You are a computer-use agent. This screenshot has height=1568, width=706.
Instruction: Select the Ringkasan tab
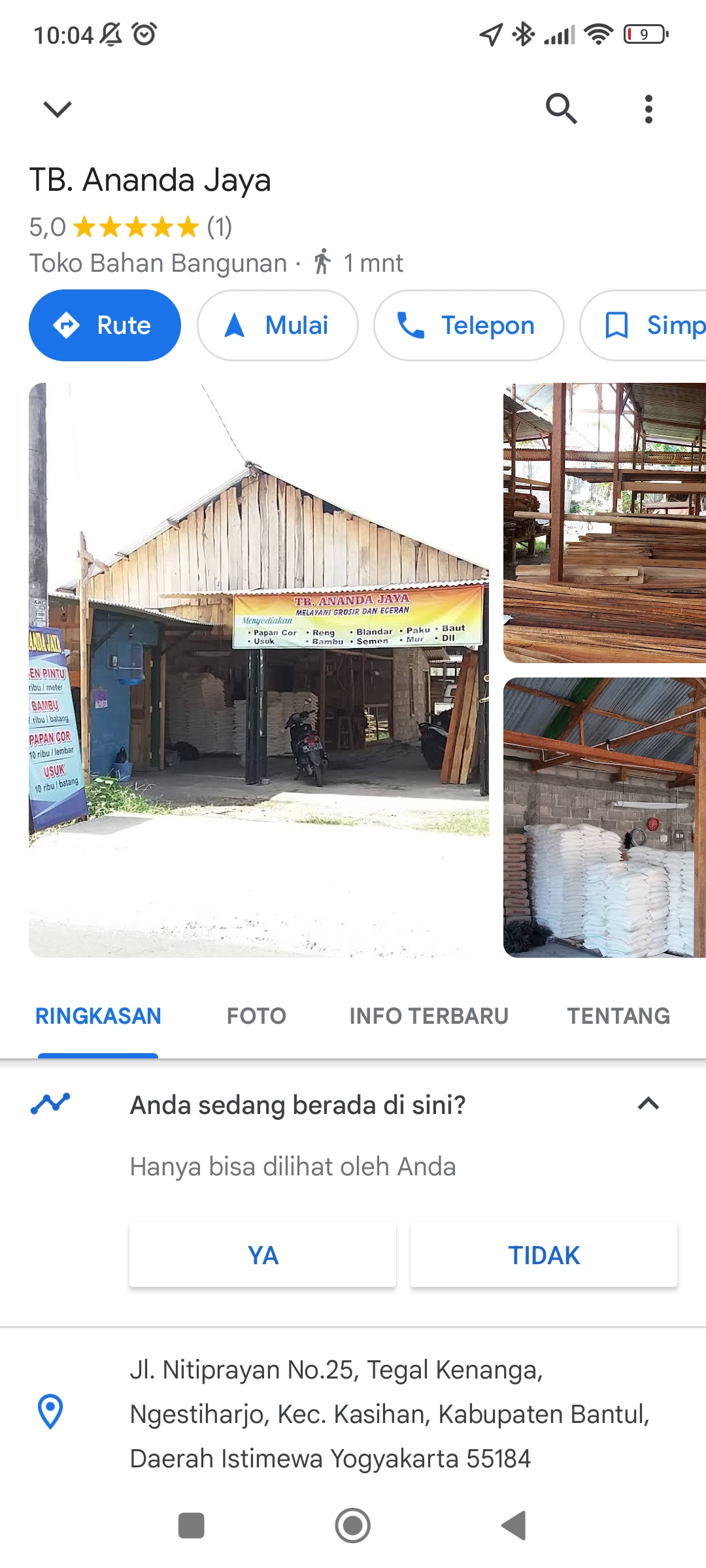click(x=98, y=1016)
